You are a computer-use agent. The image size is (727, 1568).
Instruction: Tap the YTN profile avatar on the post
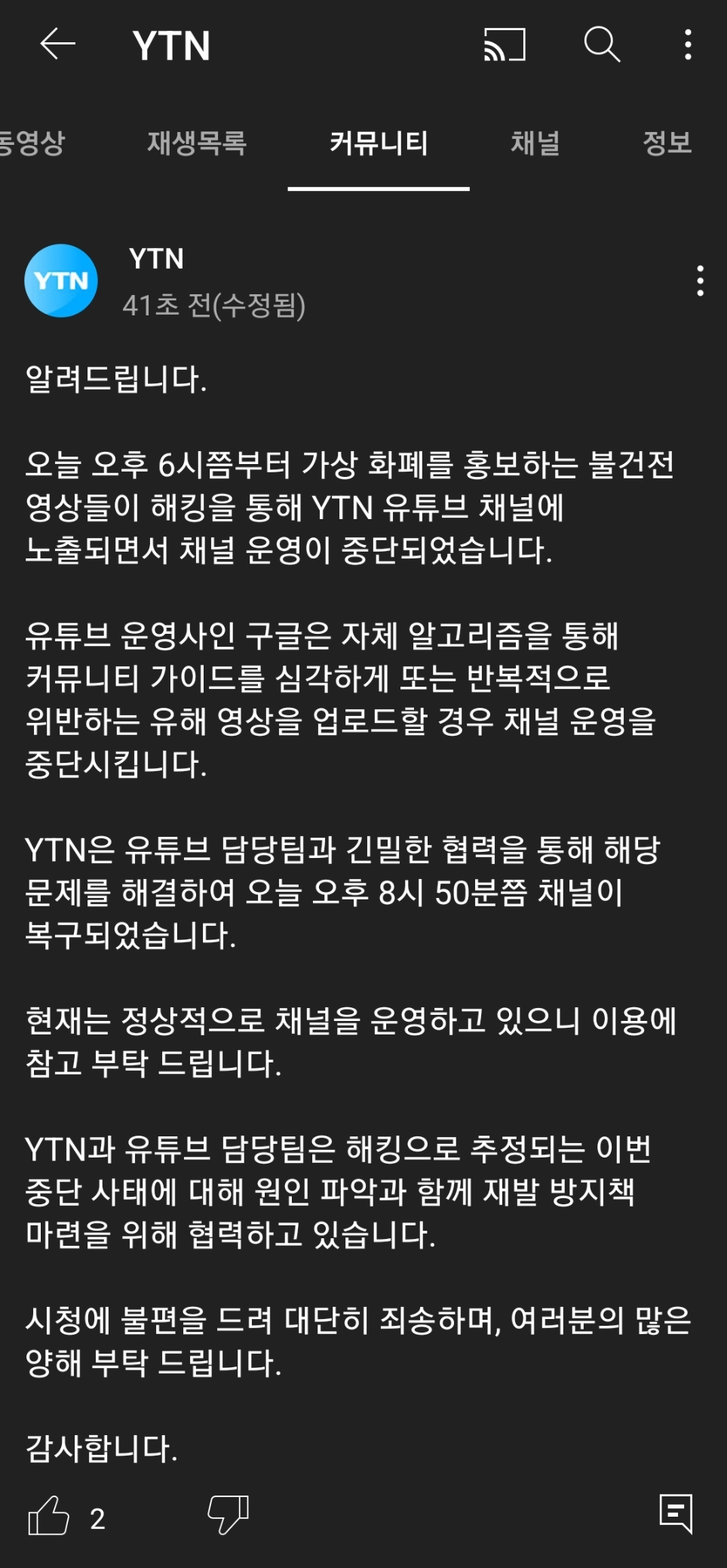(61, 281)
